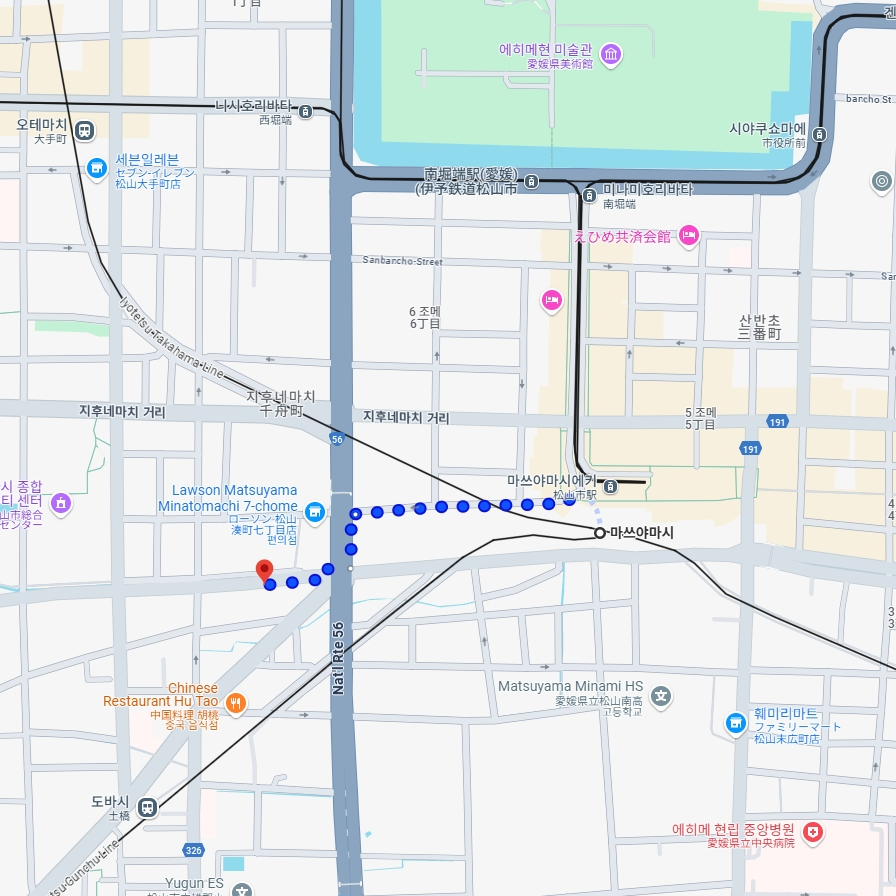Select えひめ共済会館 hotel marker
Screen dimensions: 896x896
point(688,236)
